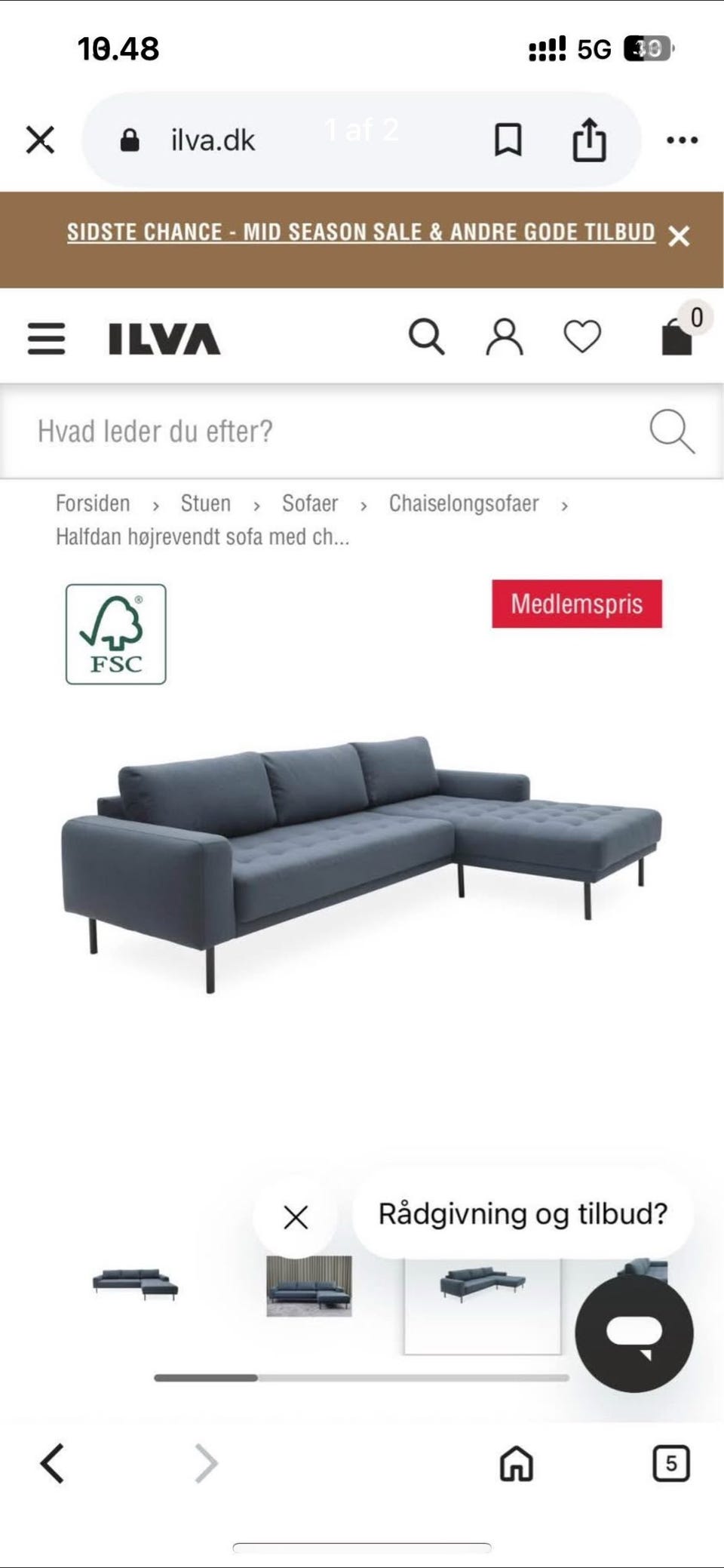The height and width of the screenshot is (1568, 724).
Task: Close the current browser tab
Action: [x=40, y=140]
